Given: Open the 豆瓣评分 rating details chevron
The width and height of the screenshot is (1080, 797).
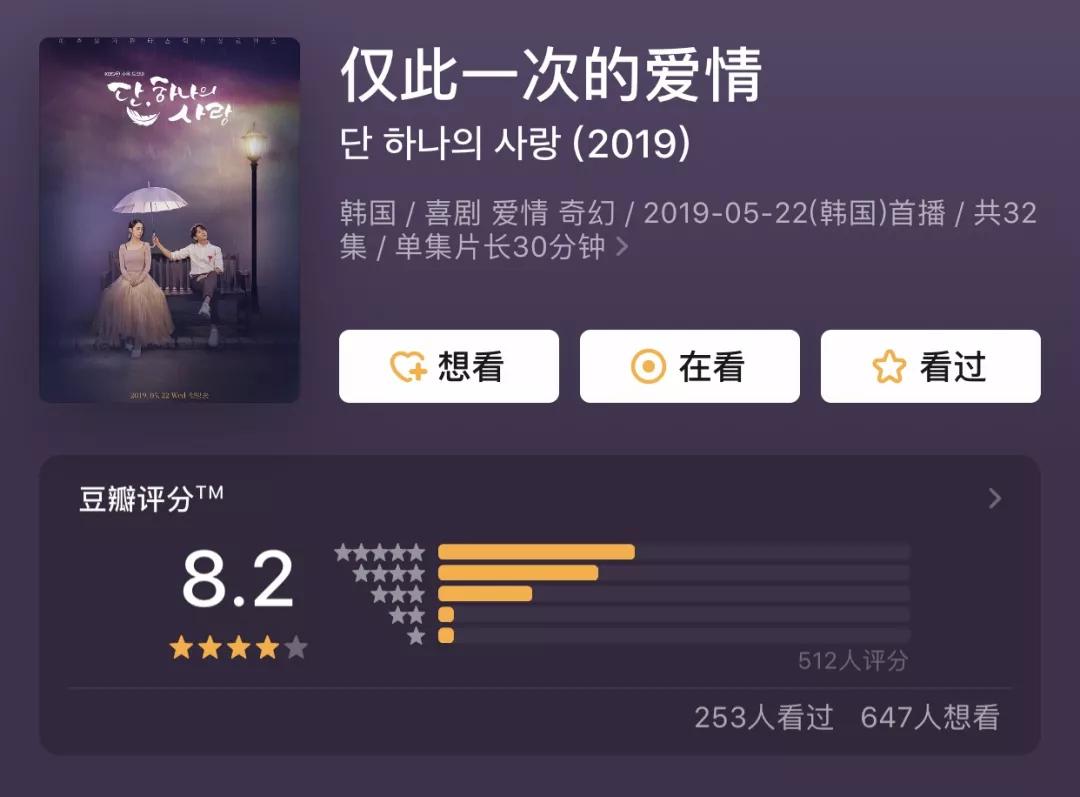Looking at the screenshot, I should (x=994, y=498).
